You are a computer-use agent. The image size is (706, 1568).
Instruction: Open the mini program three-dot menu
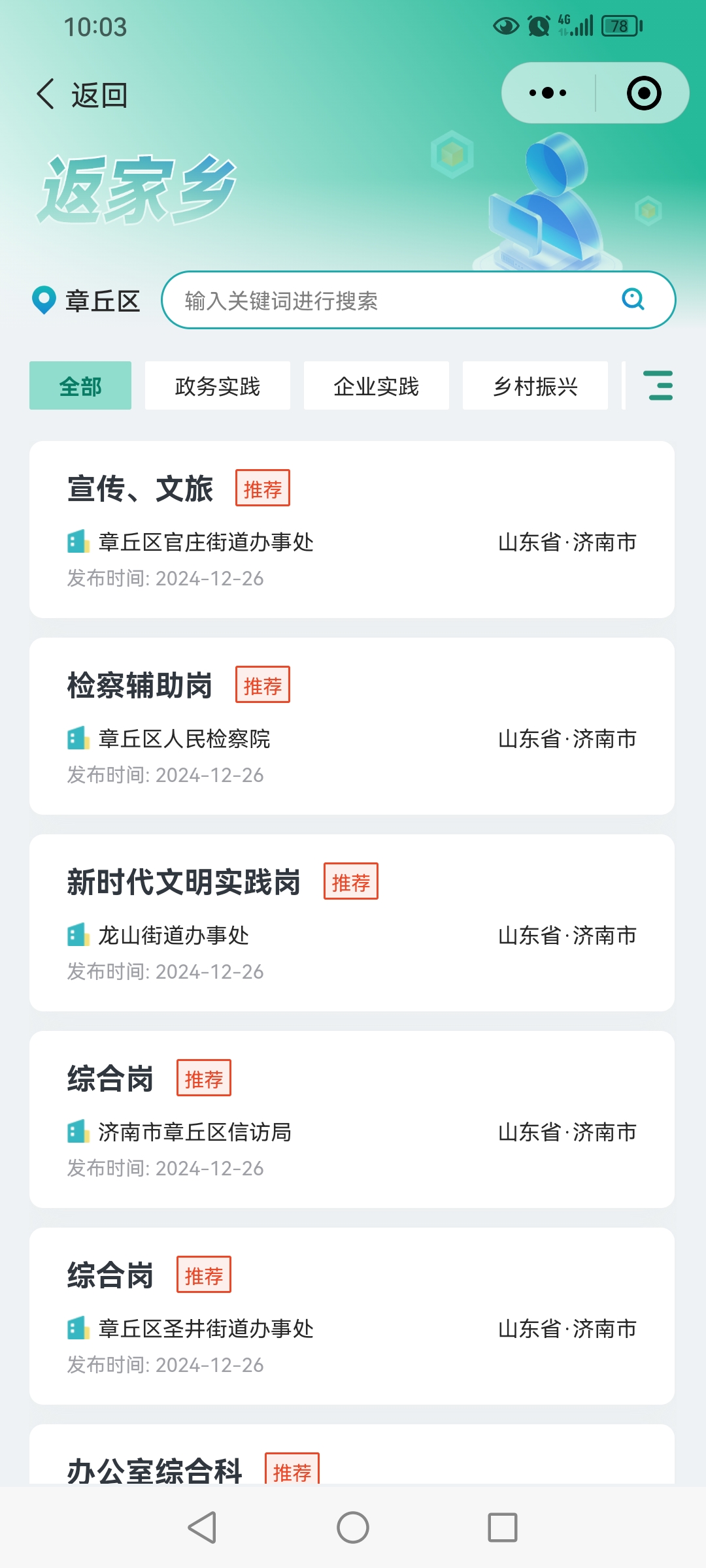548,93
